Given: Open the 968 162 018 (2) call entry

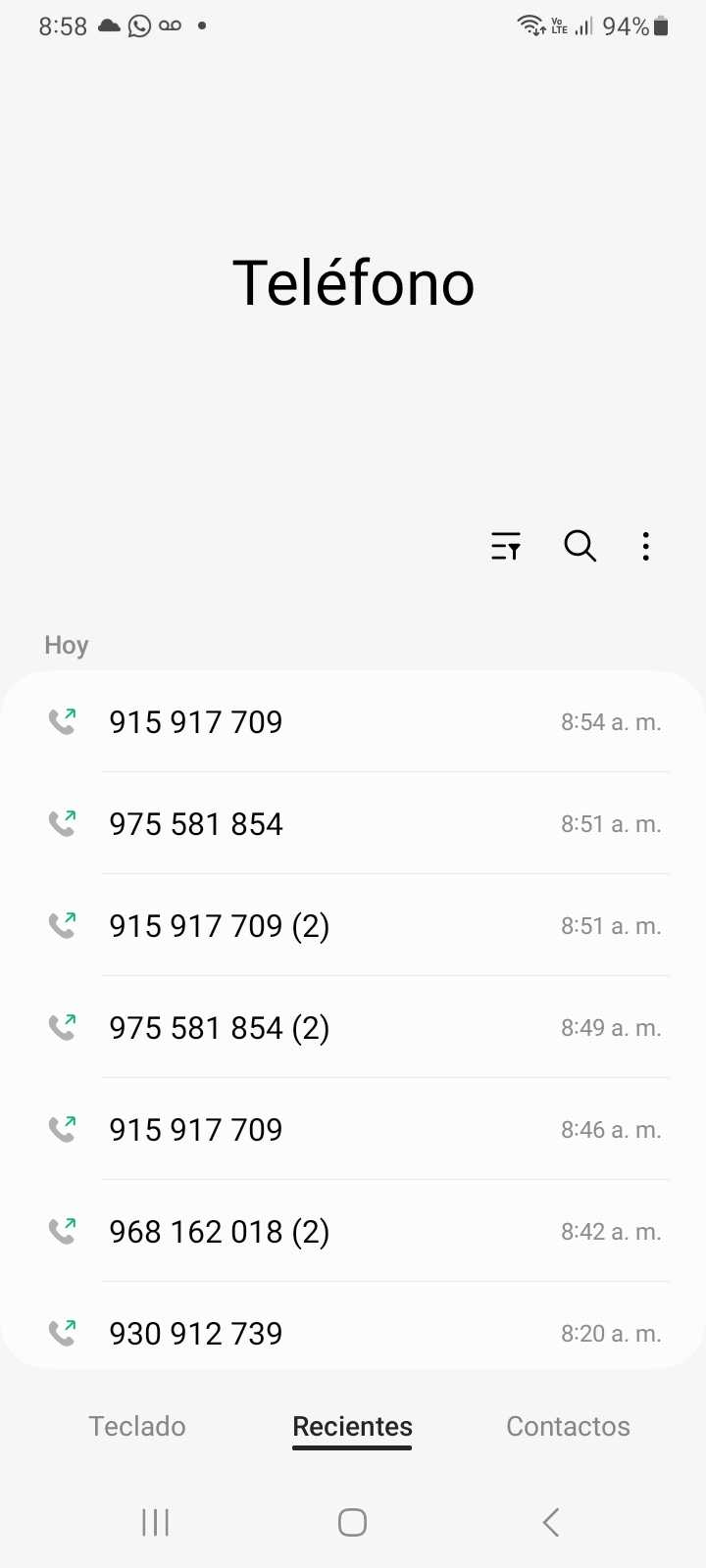Looking at the screenshot, I should tap(353, 1232).
